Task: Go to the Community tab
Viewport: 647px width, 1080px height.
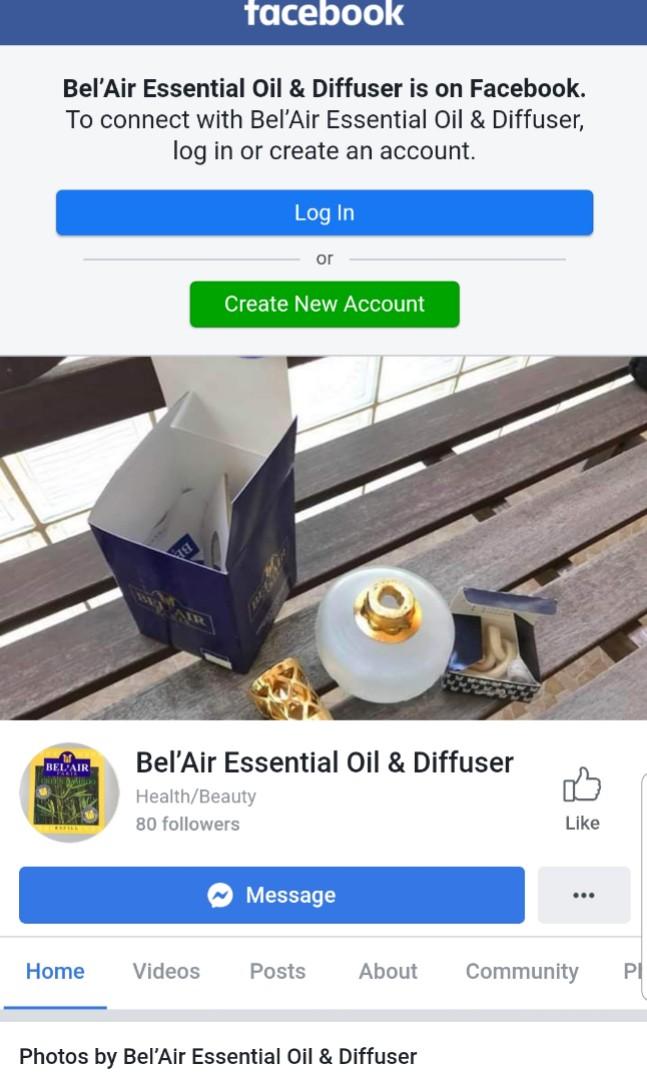Action: click(522, 971)
